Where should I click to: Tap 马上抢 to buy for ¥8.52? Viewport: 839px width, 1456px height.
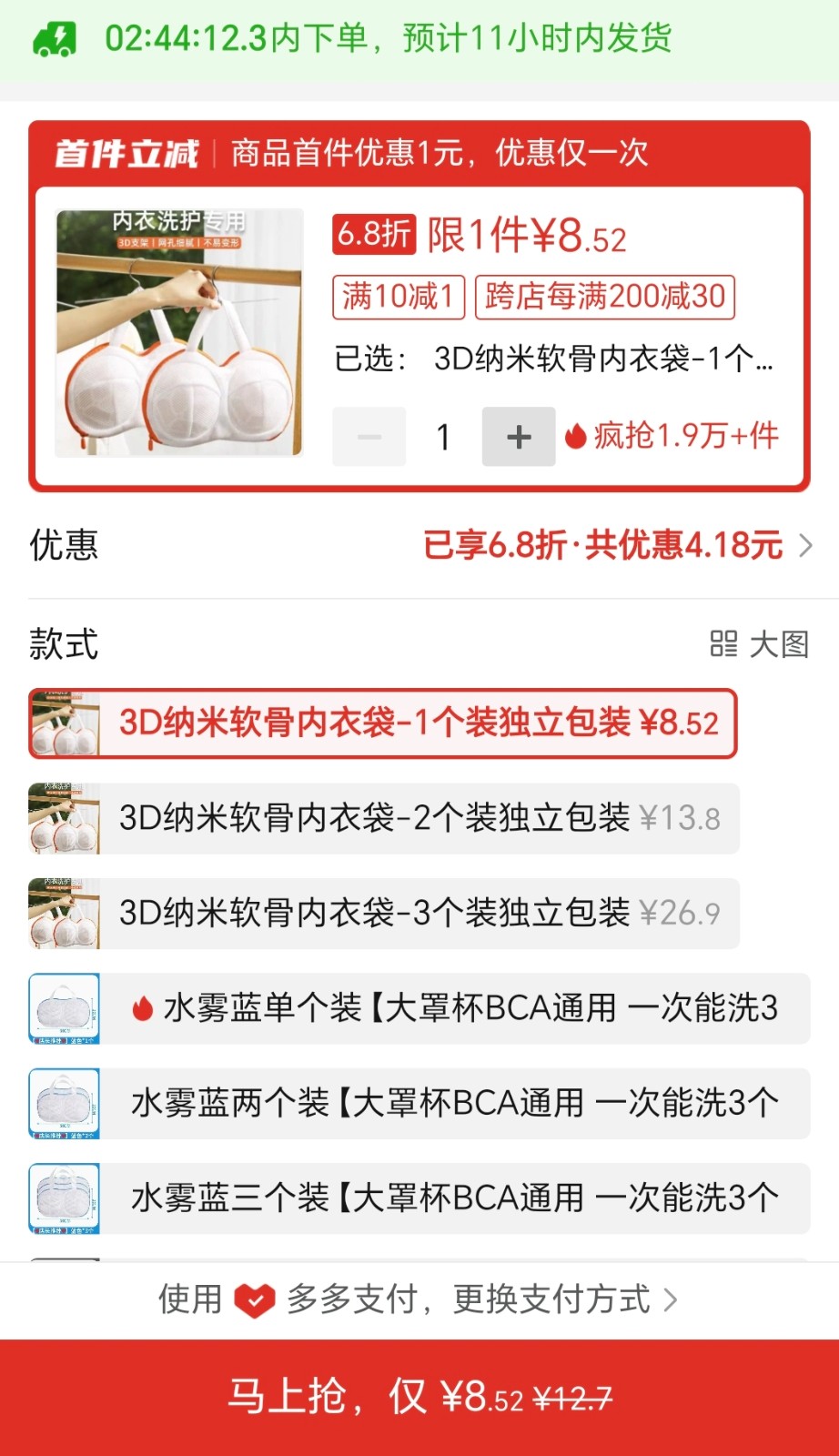(419, 1396)
